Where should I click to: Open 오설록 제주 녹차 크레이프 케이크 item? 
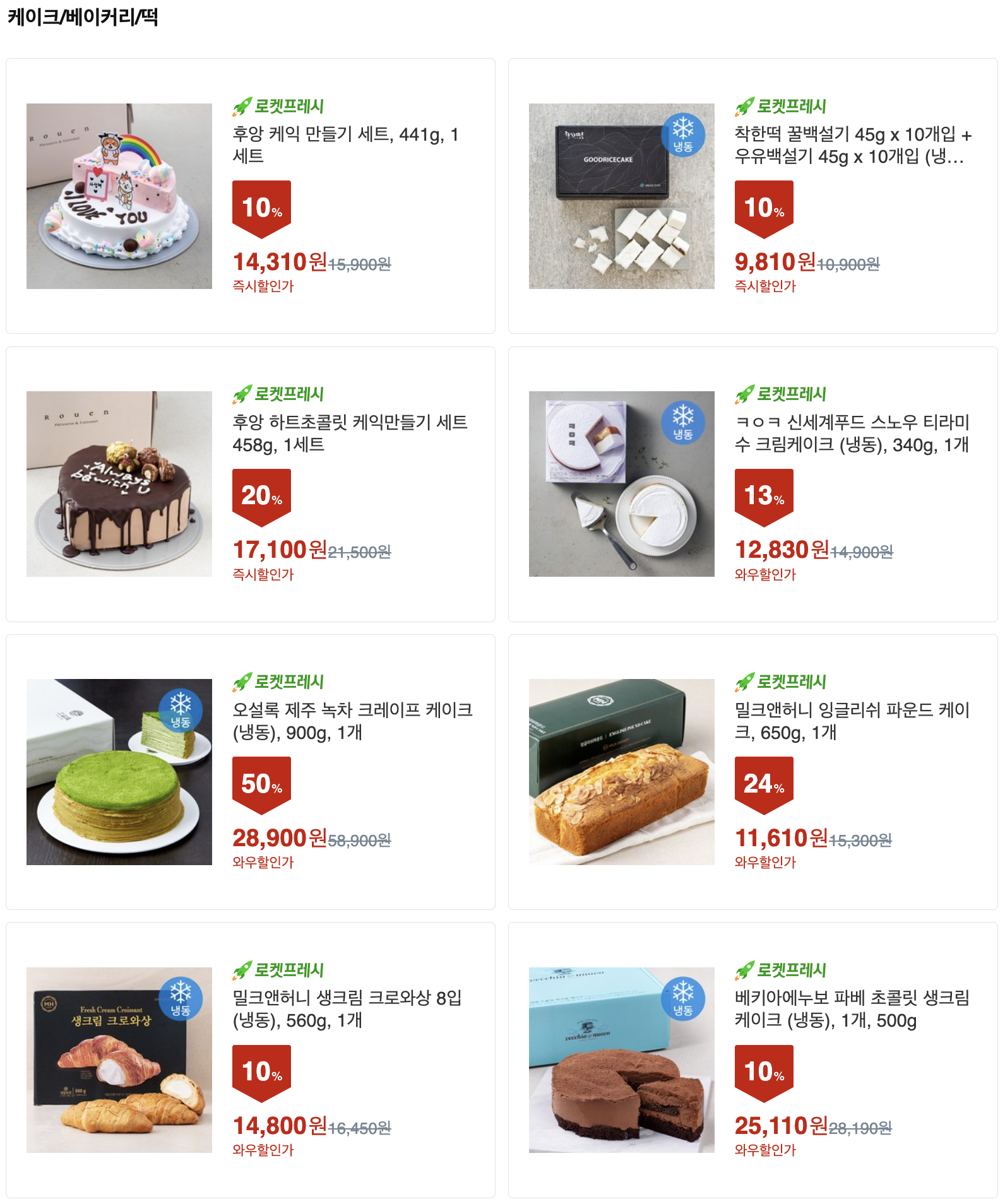click(x=352, y=721)
